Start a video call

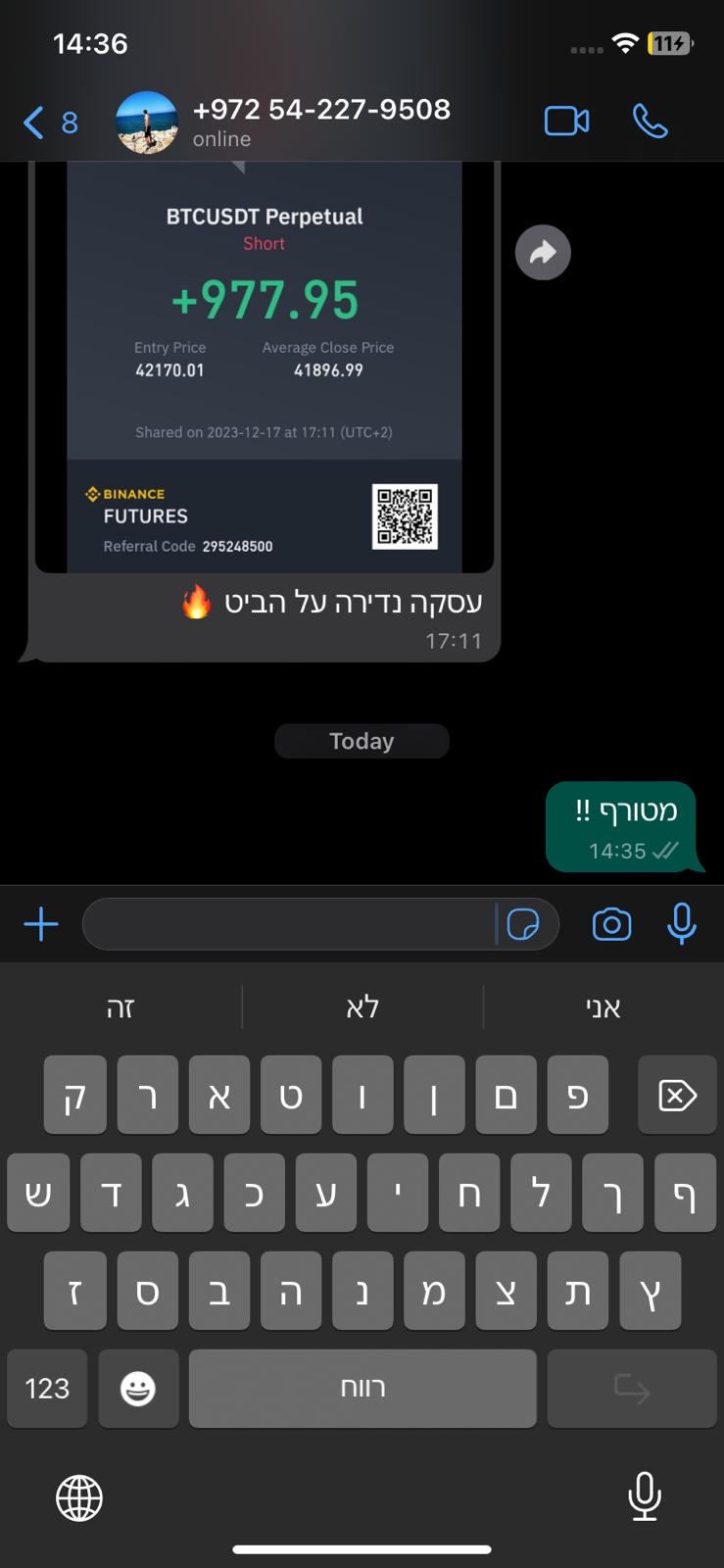[x=566, y=122]
